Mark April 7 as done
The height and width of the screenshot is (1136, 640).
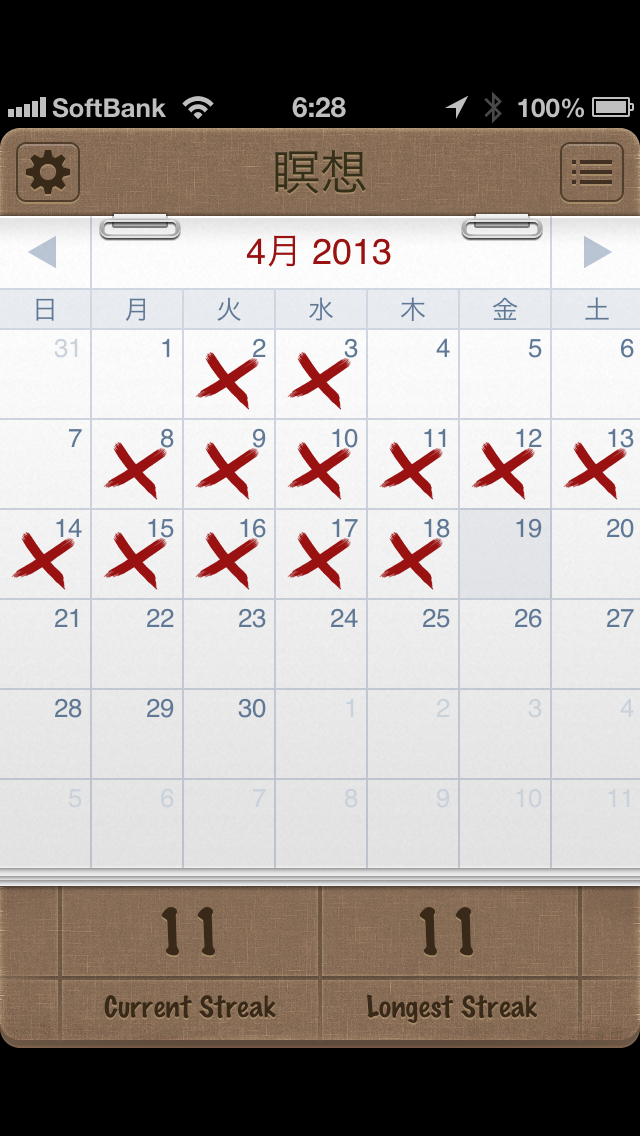coord(45,465)
